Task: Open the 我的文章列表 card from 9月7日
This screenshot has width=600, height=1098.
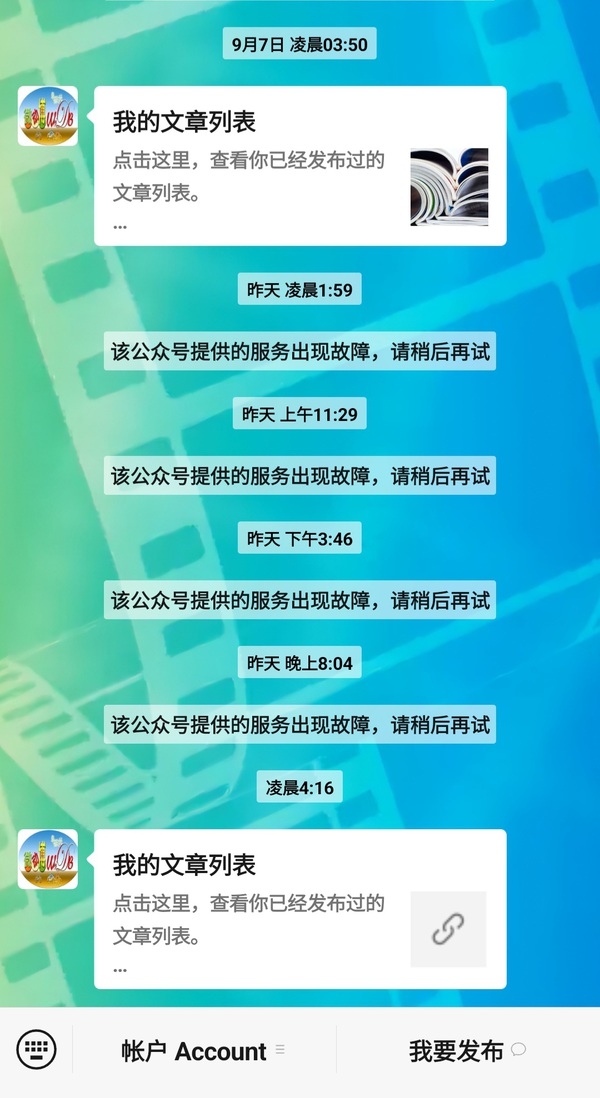Action: click(300, 166)
